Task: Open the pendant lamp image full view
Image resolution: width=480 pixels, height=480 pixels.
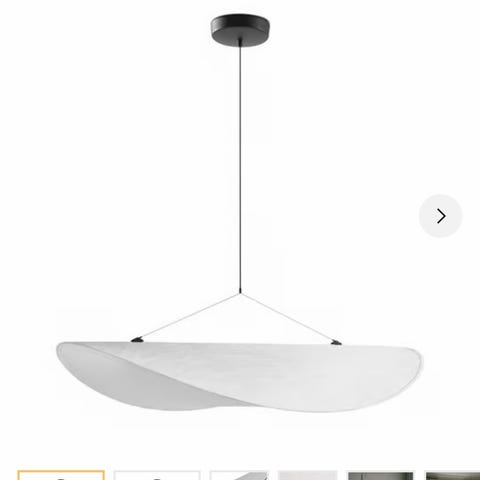Action: coord(239,213)
